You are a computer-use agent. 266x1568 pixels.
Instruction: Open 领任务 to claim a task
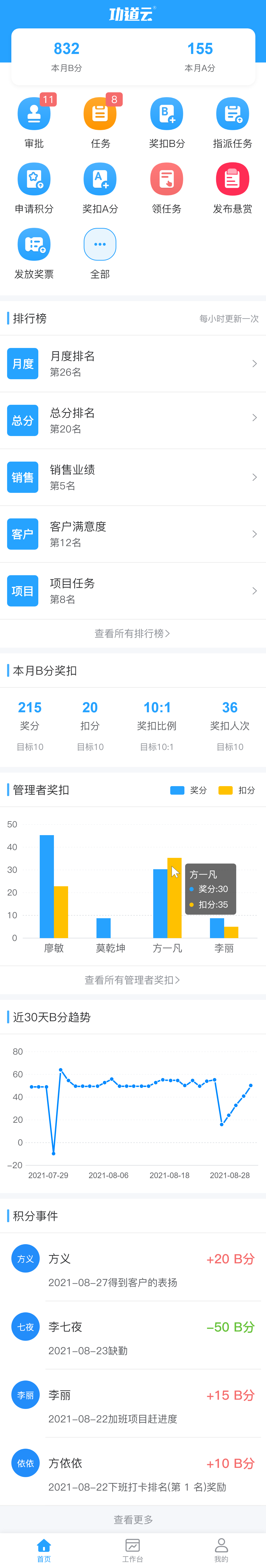point(166,180)
